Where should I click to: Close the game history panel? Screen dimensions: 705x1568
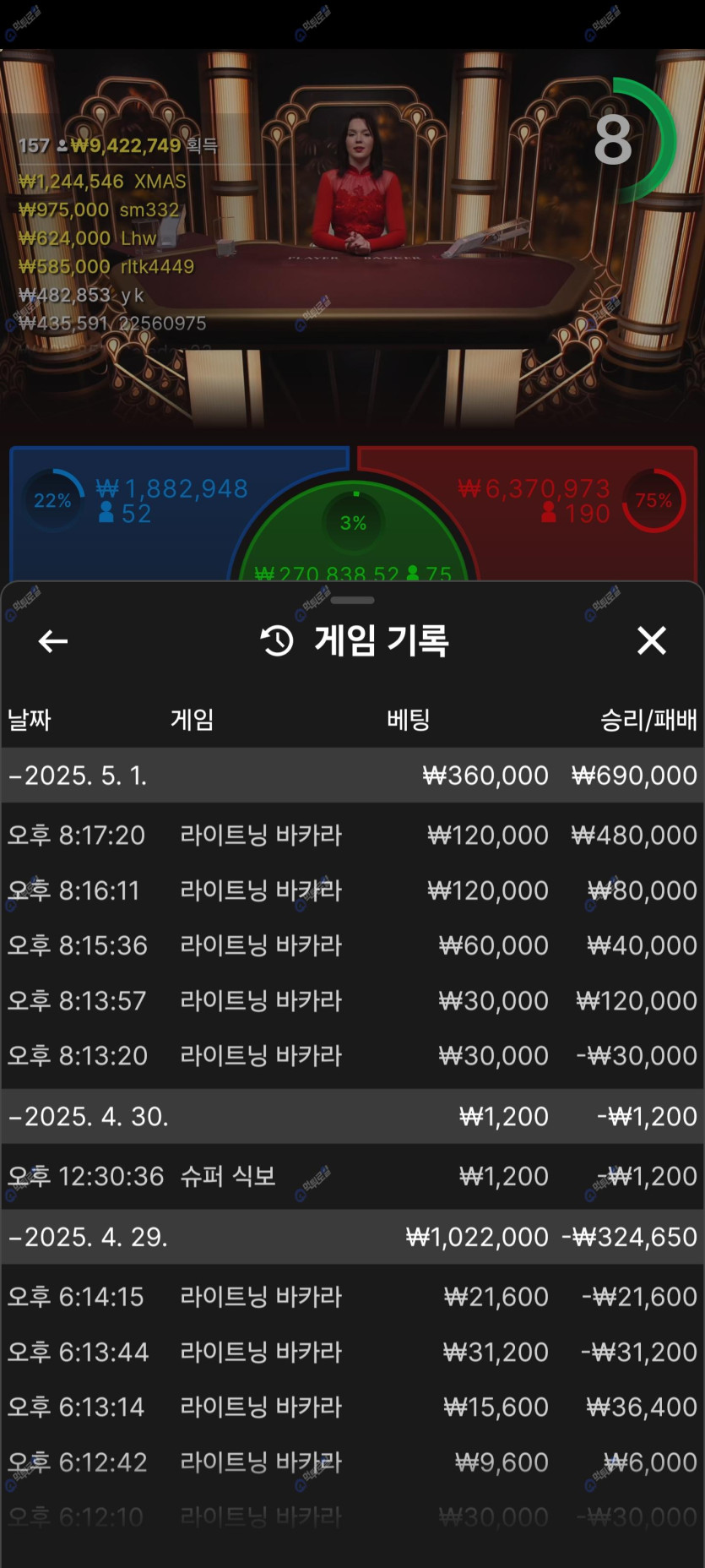point(651,640)
